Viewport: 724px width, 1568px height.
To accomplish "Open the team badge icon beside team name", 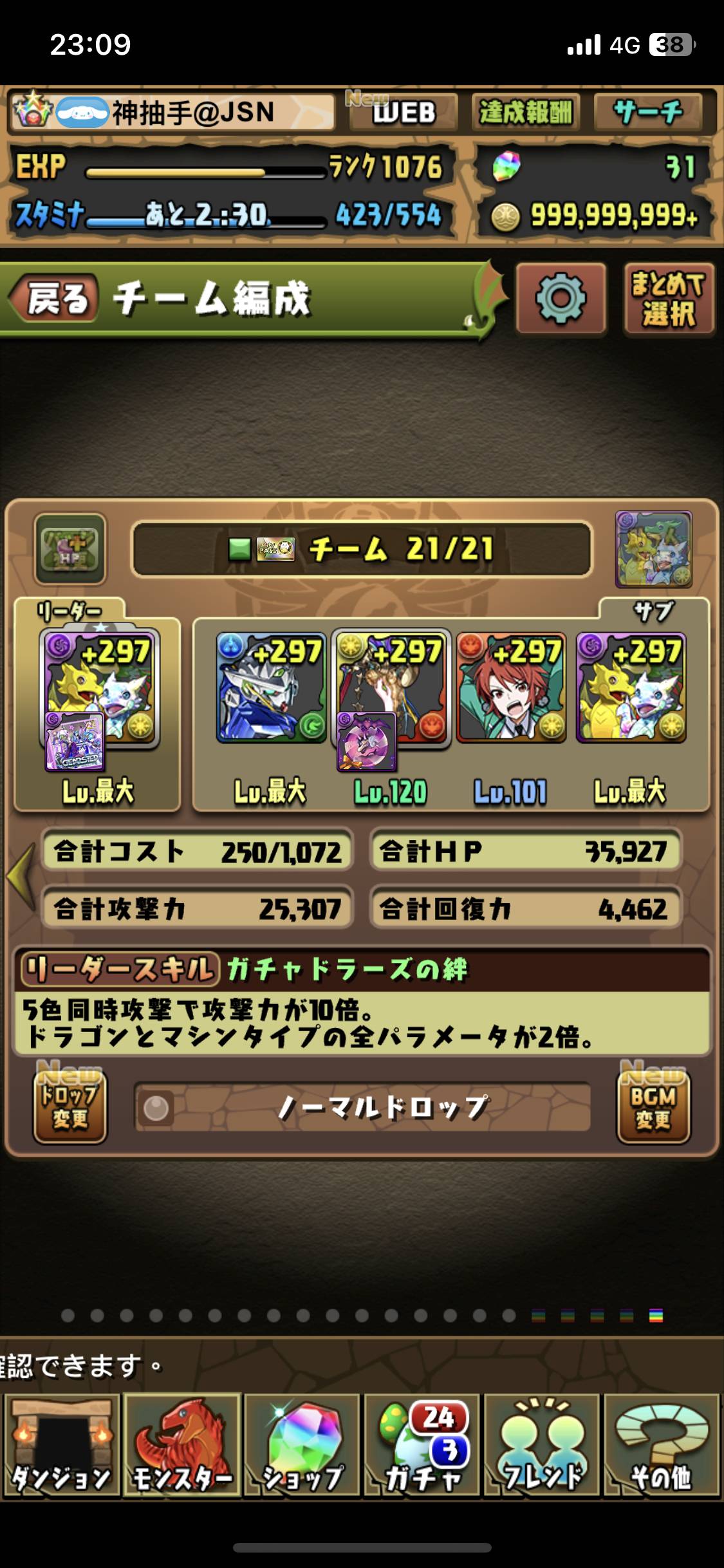I will [70, 549].
